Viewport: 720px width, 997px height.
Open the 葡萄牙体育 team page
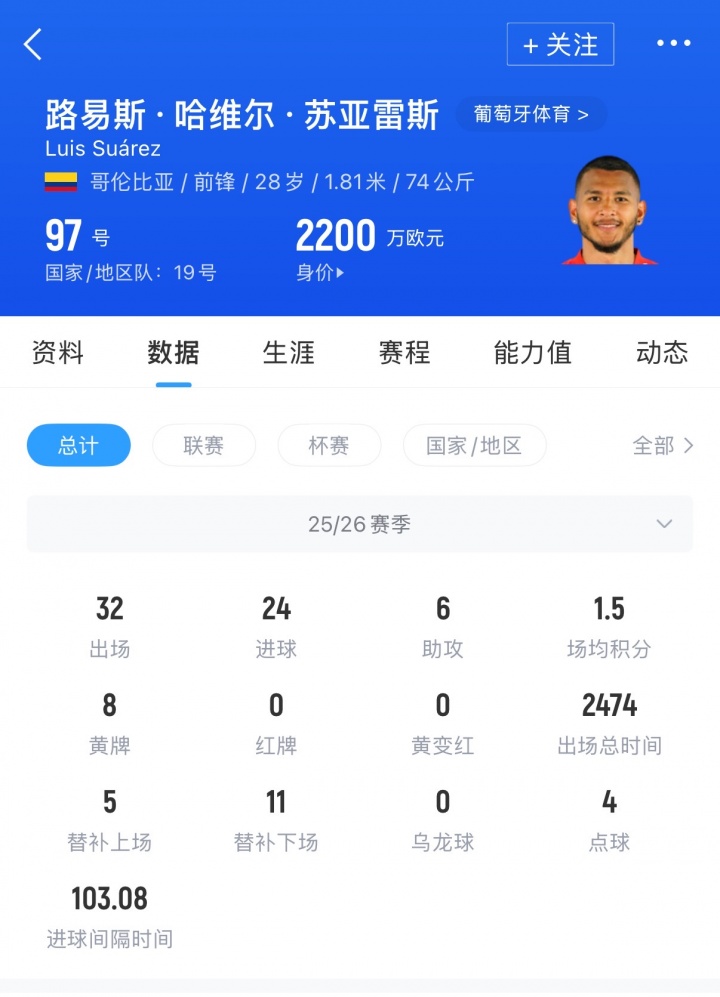pyautogui.click(x=531, y=115)
